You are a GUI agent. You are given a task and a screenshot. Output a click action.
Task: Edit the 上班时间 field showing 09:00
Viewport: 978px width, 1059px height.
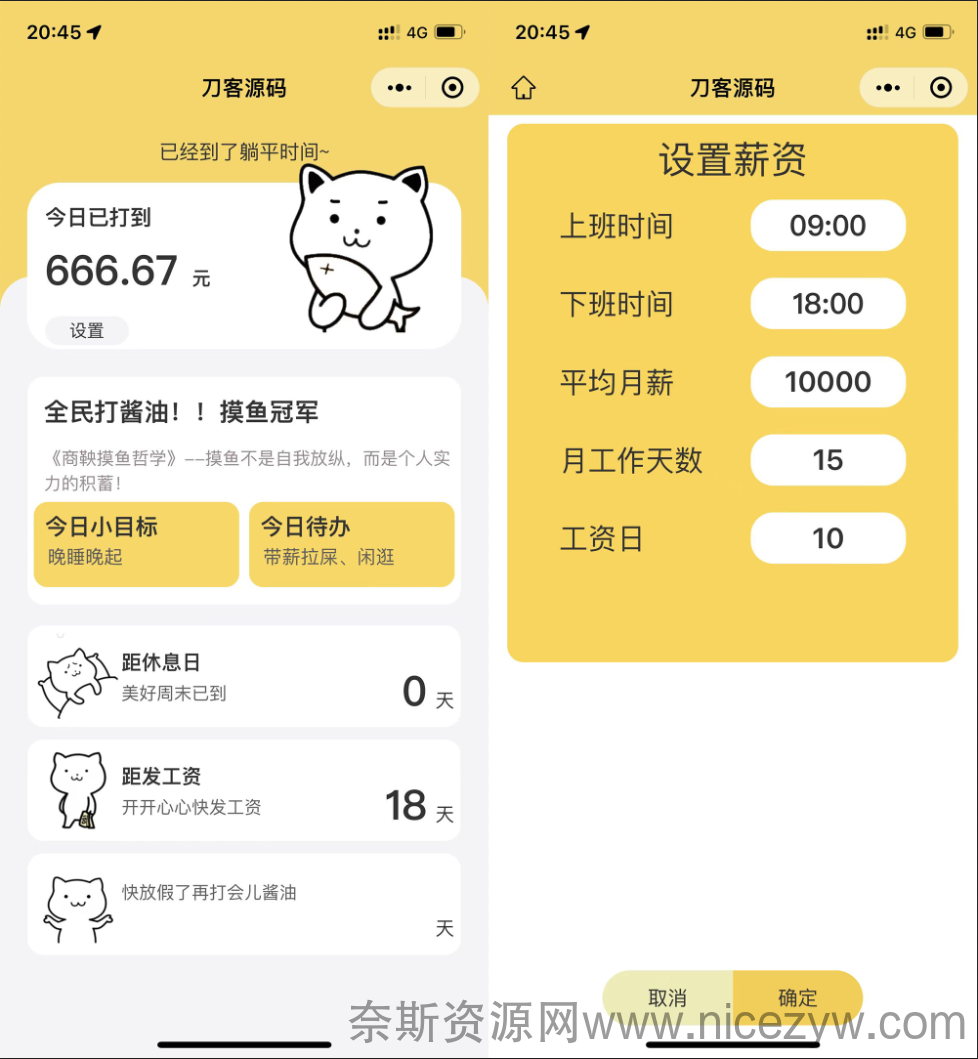coord(828,226)
